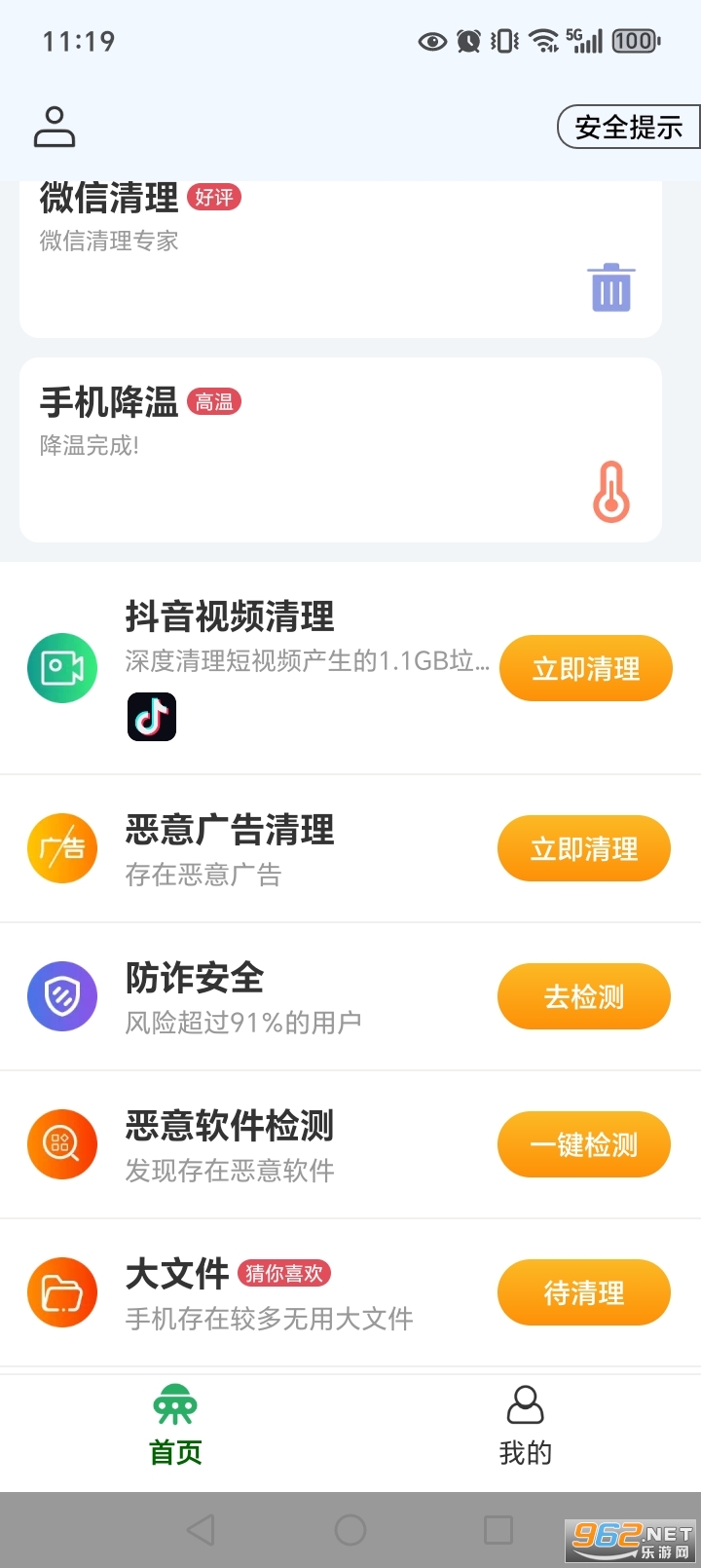Open the 安全提示 button
This screenshot has width=701, height=1568.
pyautogui.click(x=629, y=127)
